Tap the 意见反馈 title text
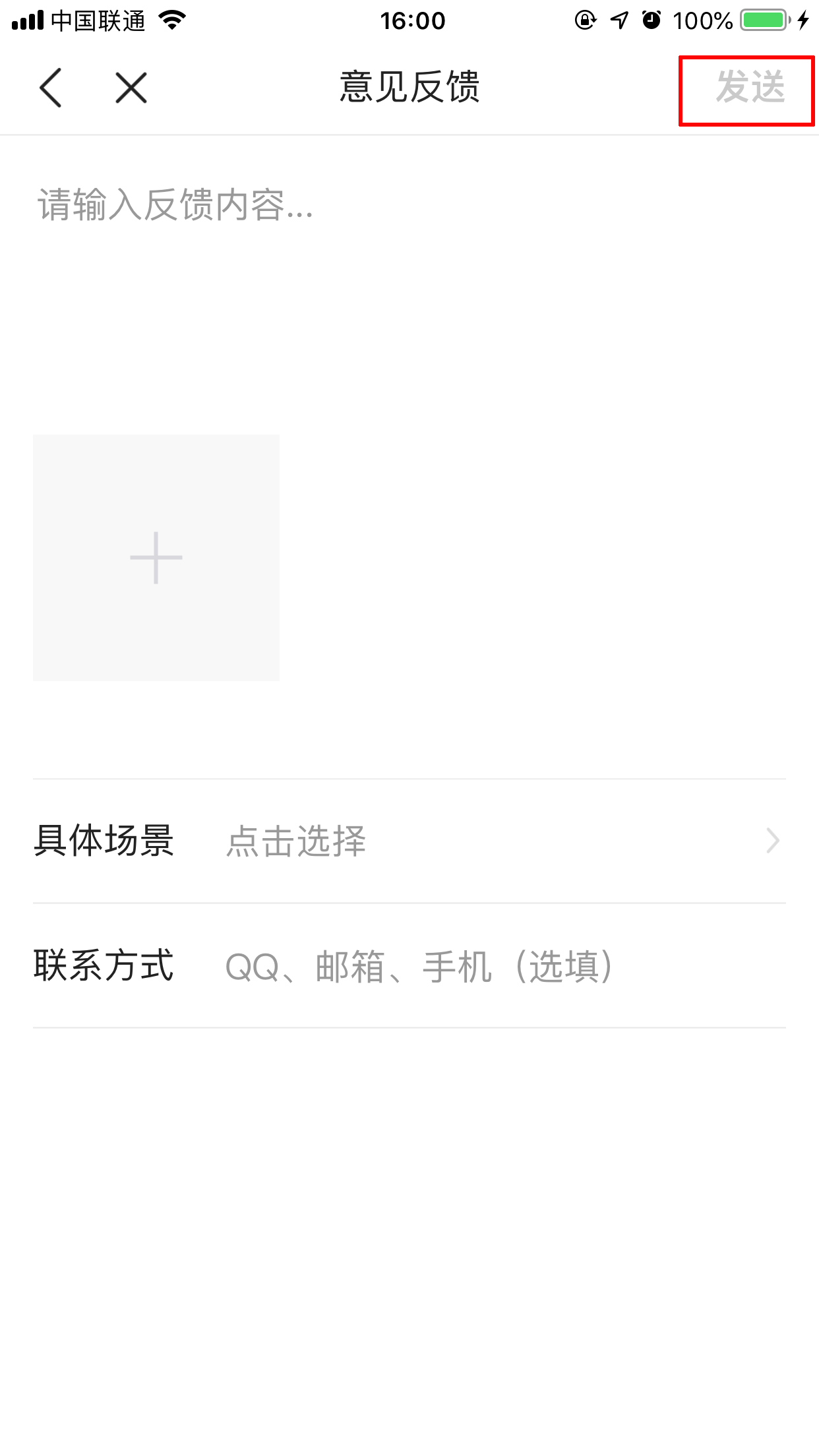The width and height of the screenshot is (819, 1456). click(x=409, y=87)
